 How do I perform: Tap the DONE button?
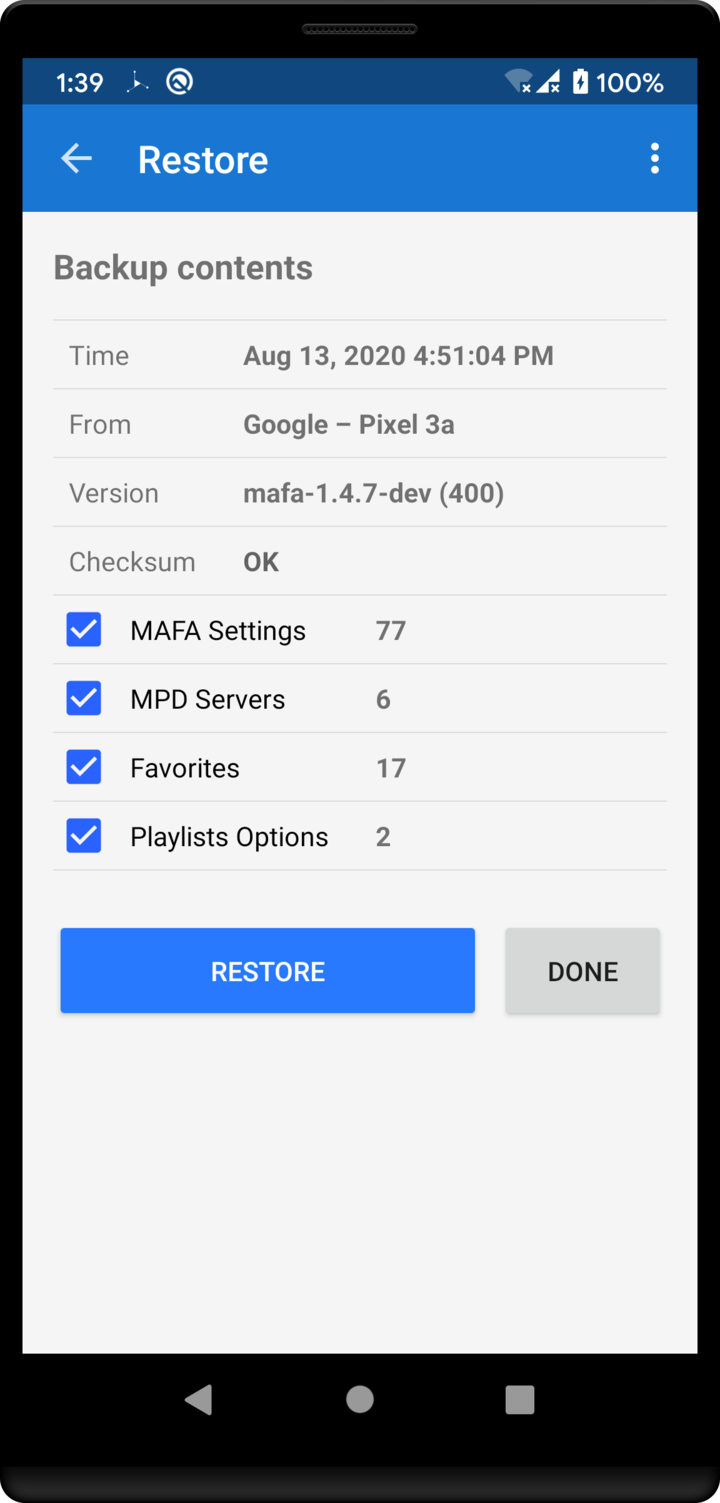tap(582, 971)
